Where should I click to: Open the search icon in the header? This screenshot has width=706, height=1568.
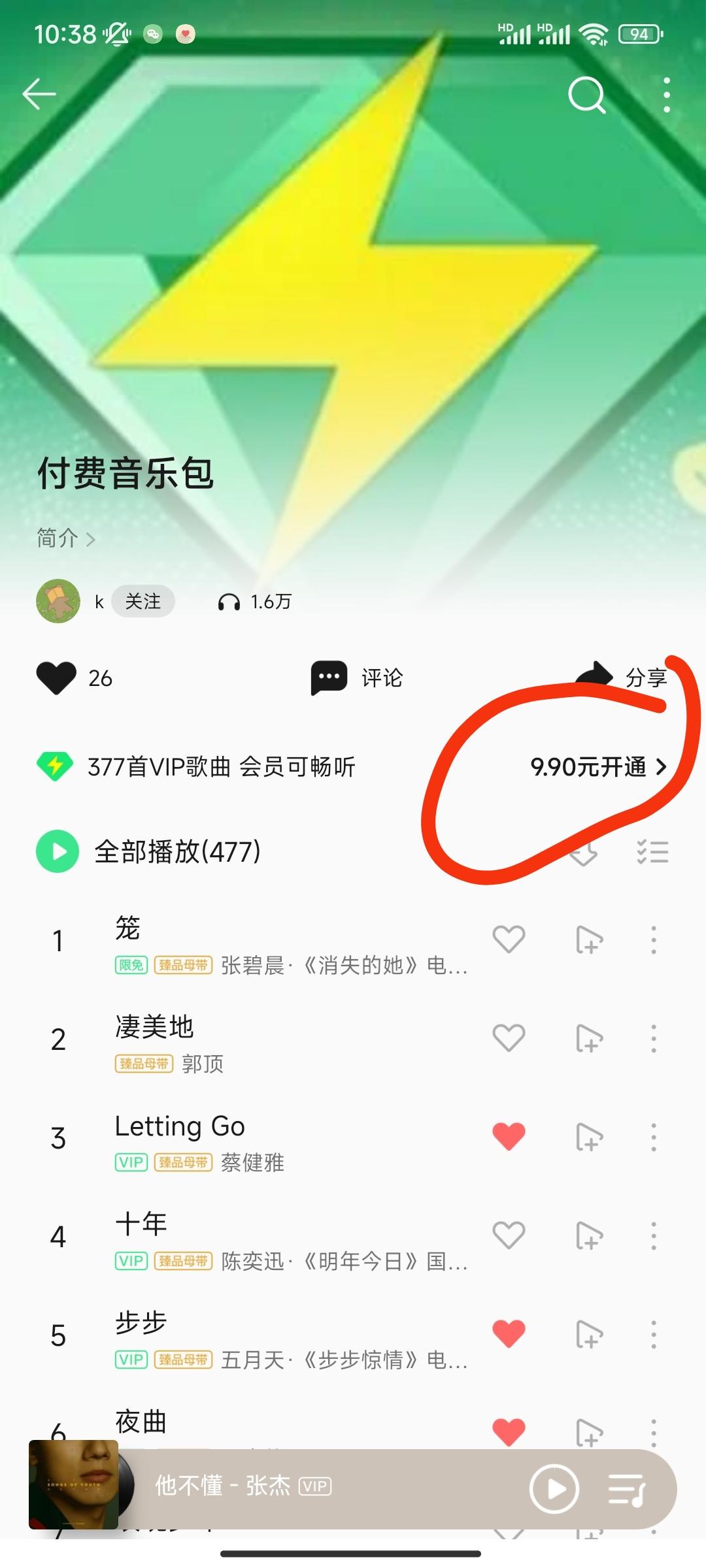click(586, 96)
